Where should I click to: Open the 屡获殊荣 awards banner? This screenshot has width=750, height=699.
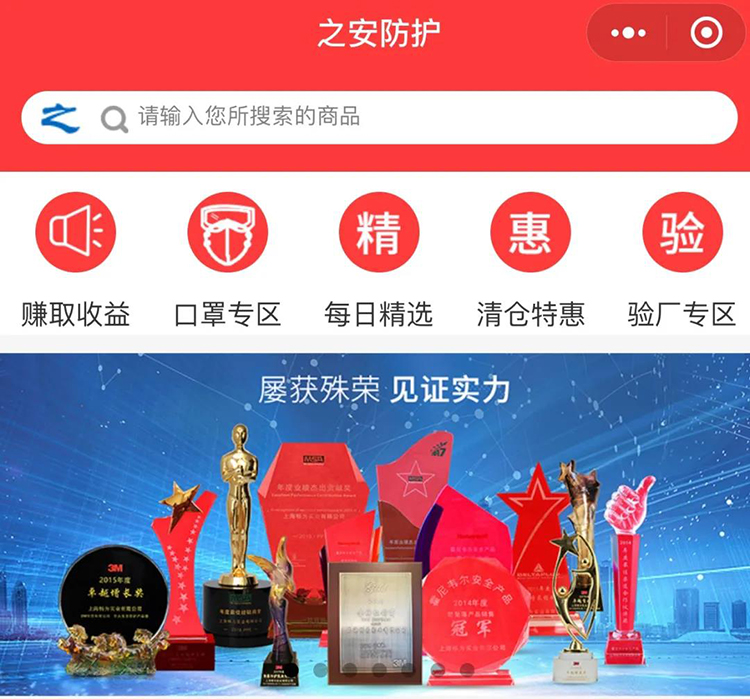tap(375, 520)
